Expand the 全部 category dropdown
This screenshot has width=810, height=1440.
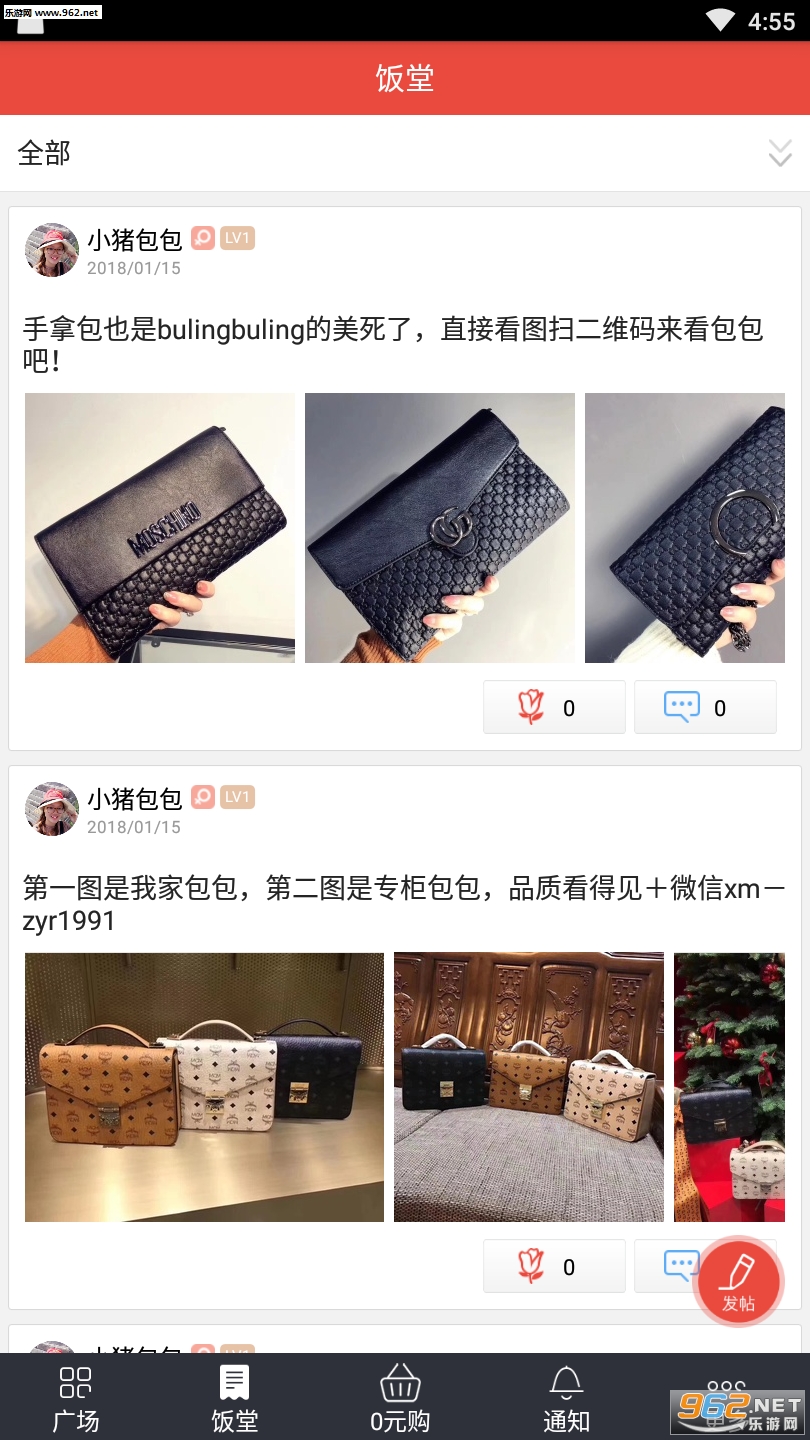[779, 153]
